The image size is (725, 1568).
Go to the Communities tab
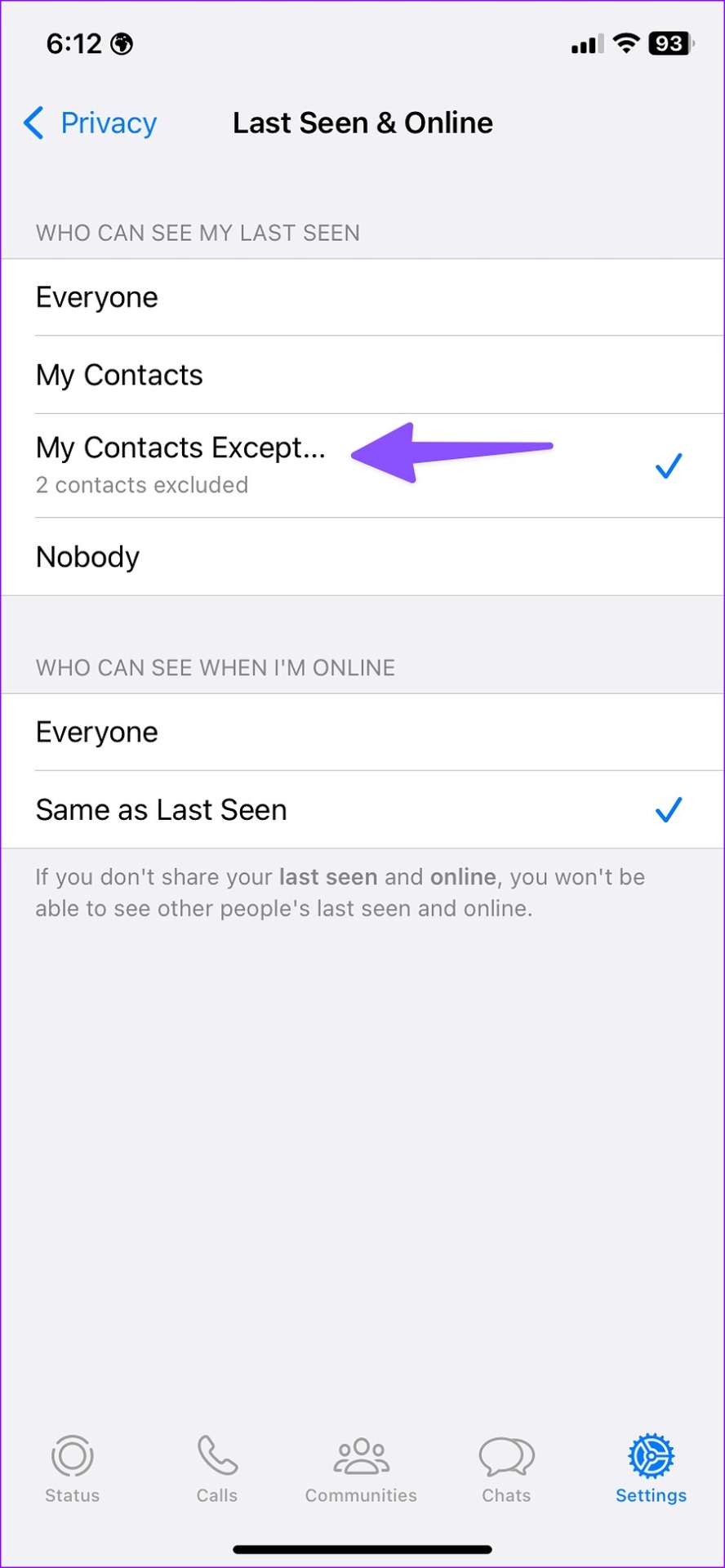(x=361, y=1468)
